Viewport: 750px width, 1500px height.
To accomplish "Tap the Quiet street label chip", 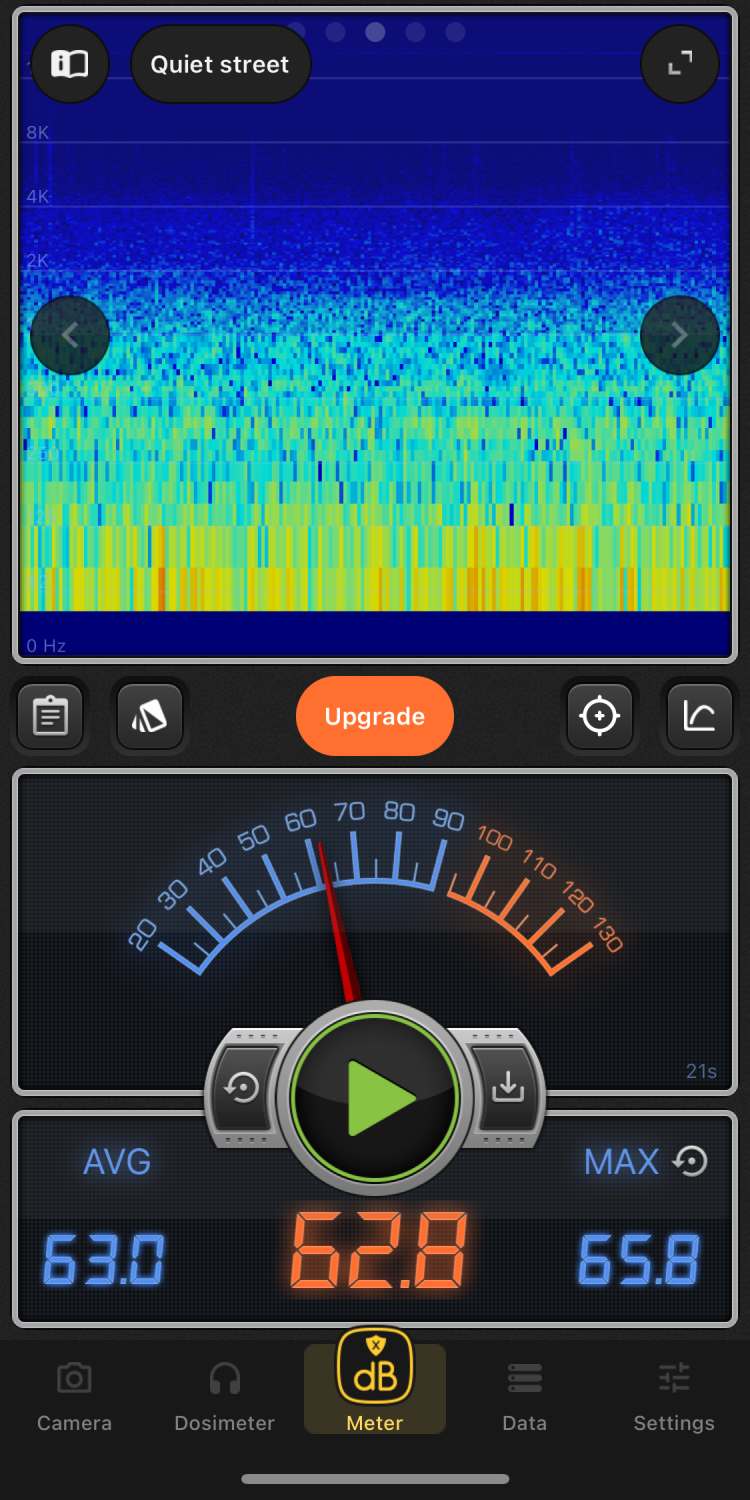I will (220, 64).
